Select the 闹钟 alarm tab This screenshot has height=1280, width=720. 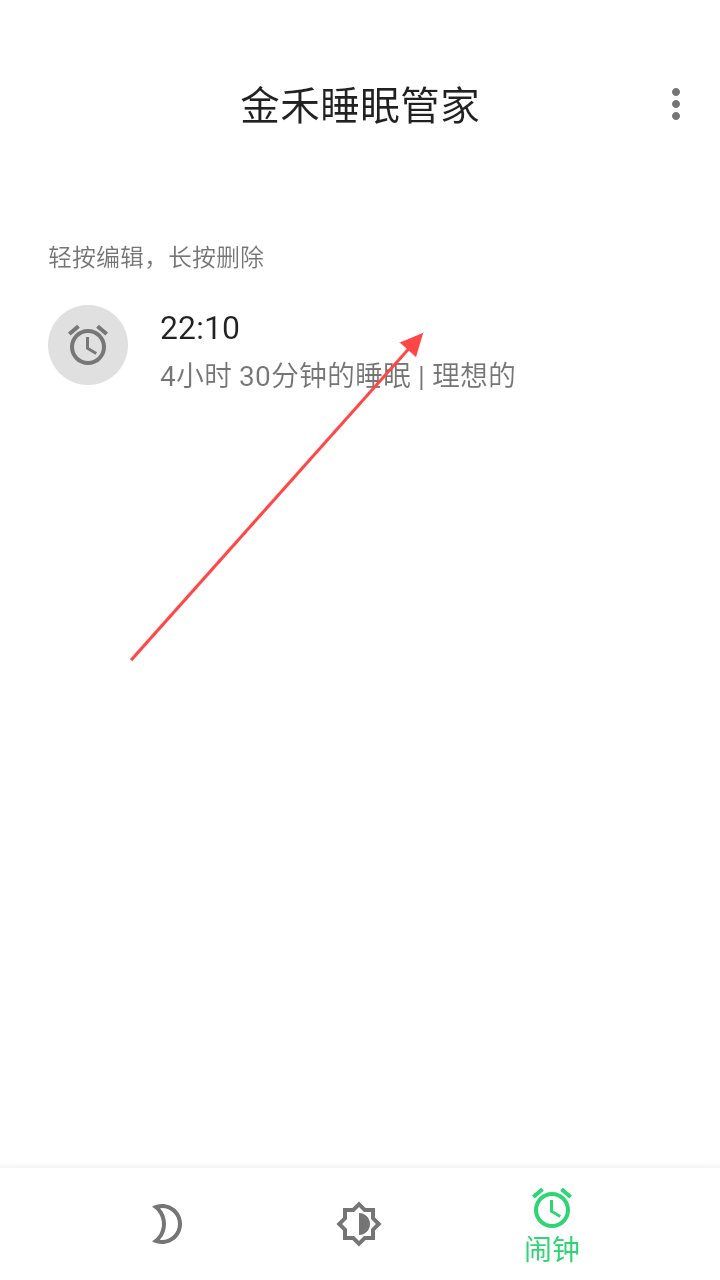point(552,1226)
